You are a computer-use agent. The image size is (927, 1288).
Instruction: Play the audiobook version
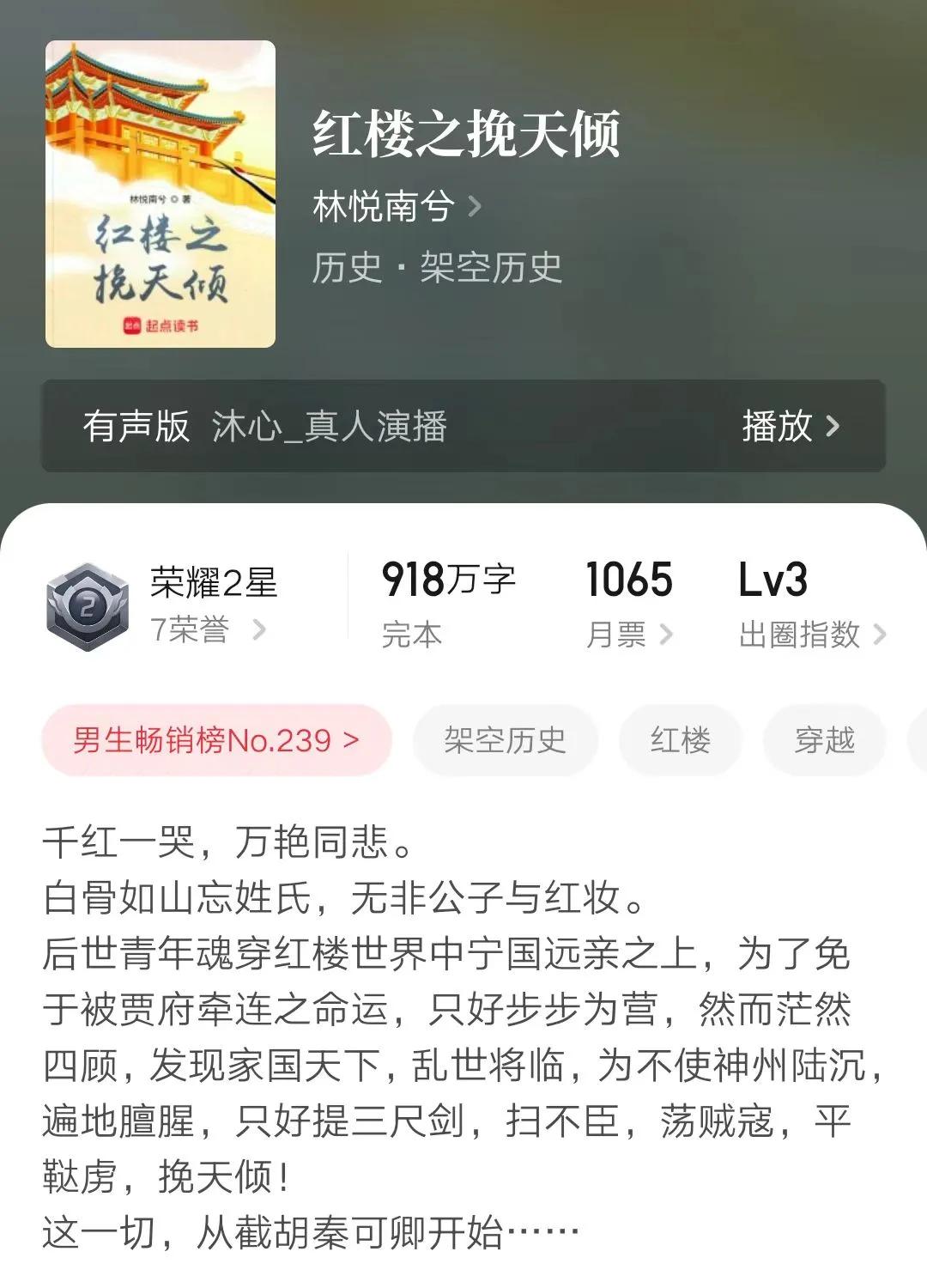click(790, 426)
